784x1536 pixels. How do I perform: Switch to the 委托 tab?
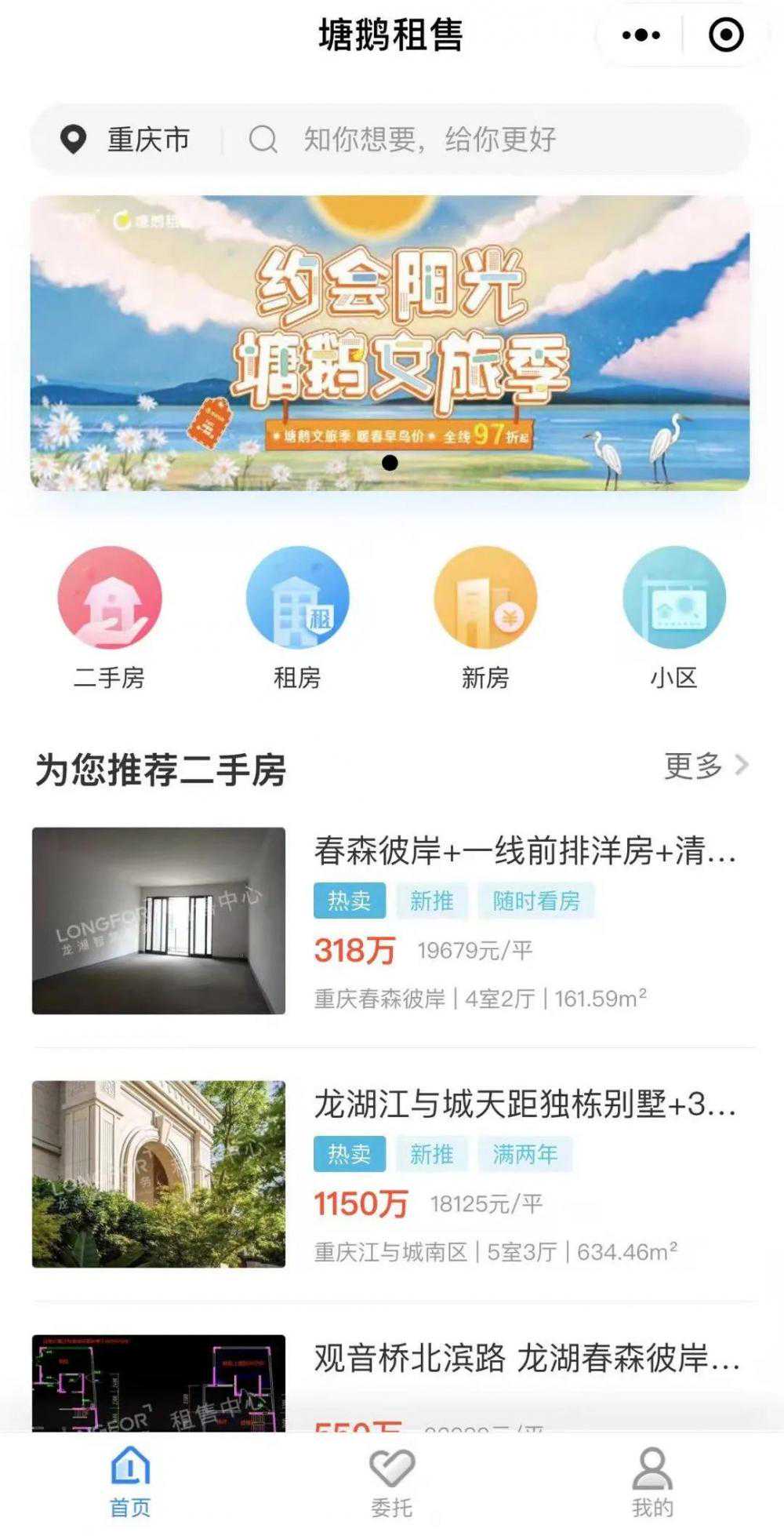(391, 1482)
